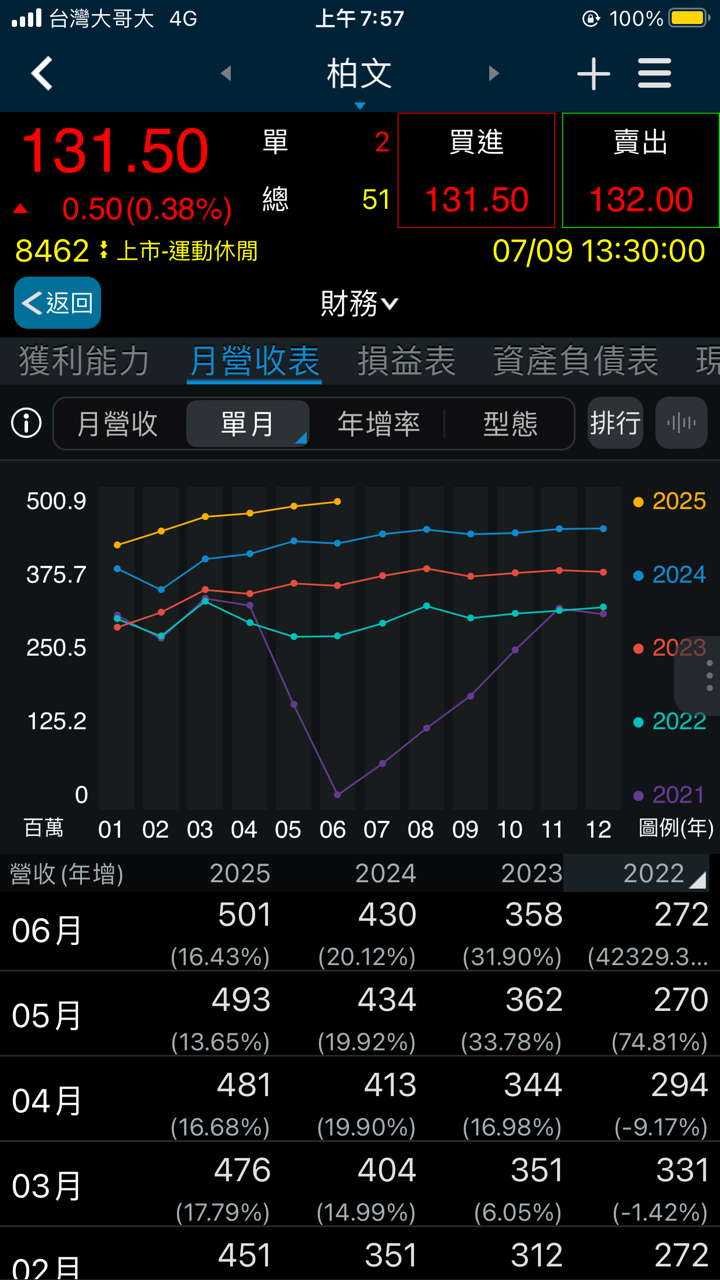Viewport: 720px width, 1280px height.
Task: Go back using the top-left arrow
Action: click(x=42, y=73)
